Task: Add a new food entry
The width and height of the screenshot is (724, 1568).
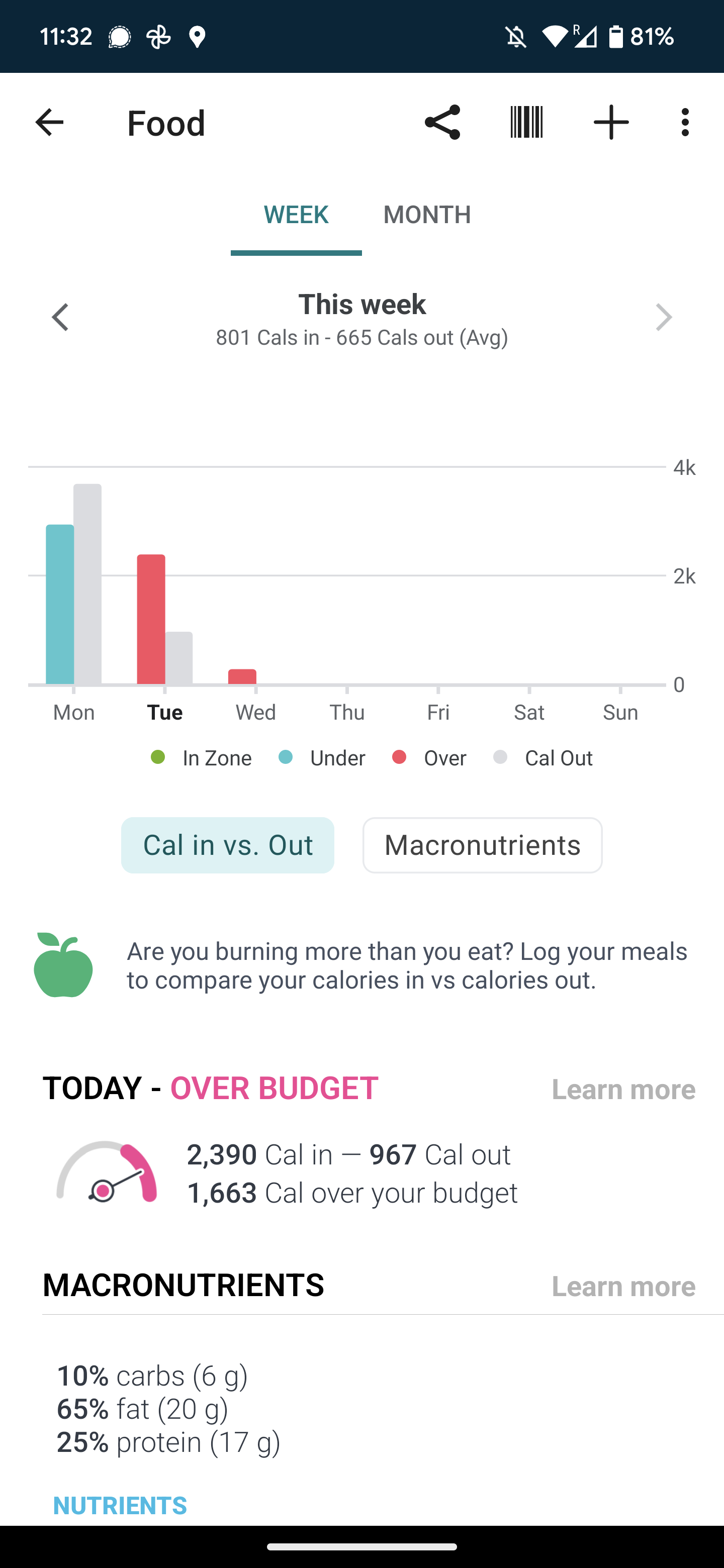Action: point(611,122)
